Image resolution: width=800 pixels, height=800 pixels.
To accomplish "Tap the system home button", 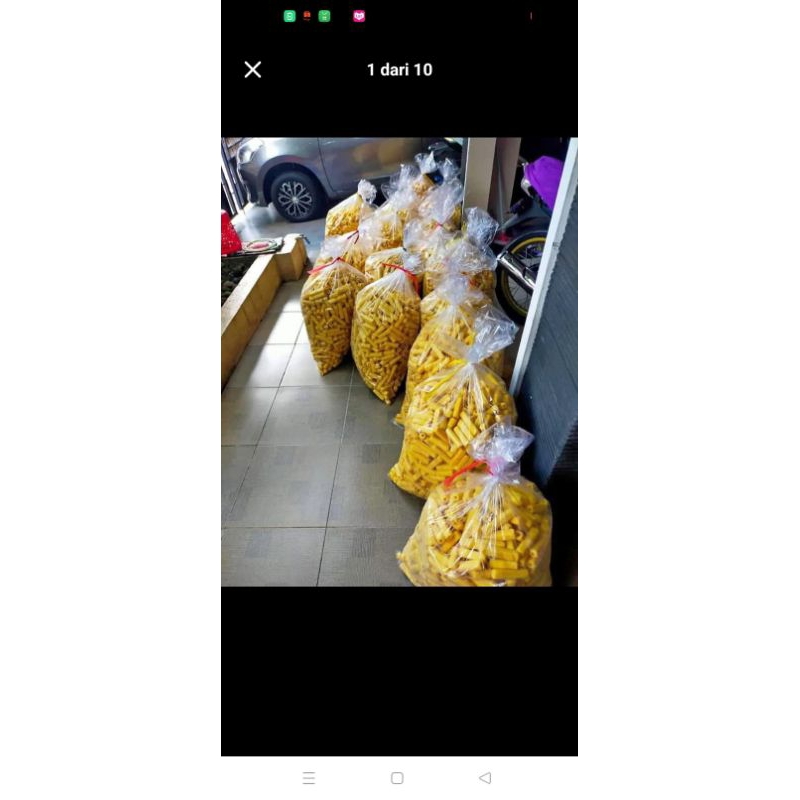I will pos(397,778).
